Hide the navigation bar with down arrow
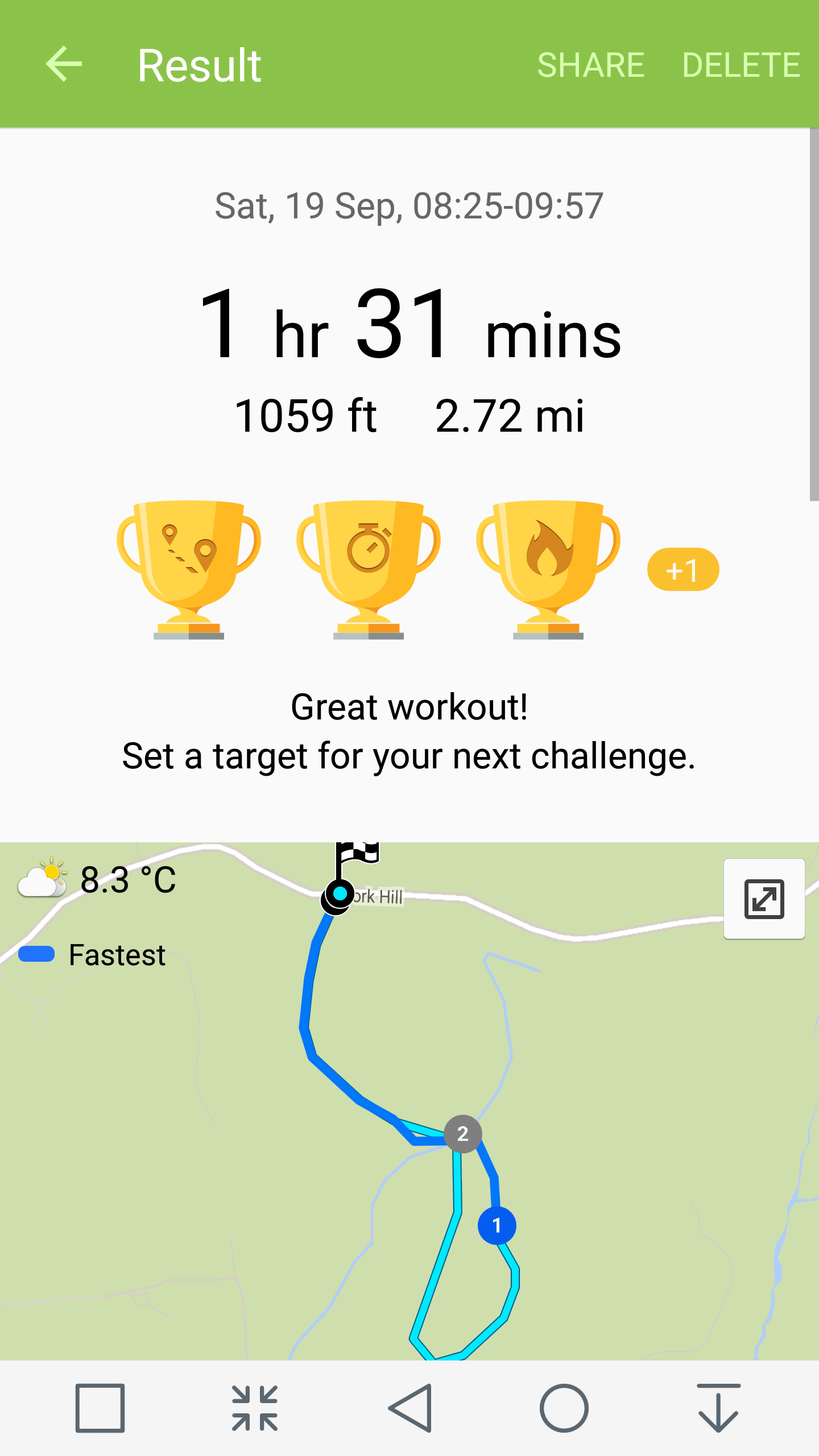 [x=718, y=1408]
